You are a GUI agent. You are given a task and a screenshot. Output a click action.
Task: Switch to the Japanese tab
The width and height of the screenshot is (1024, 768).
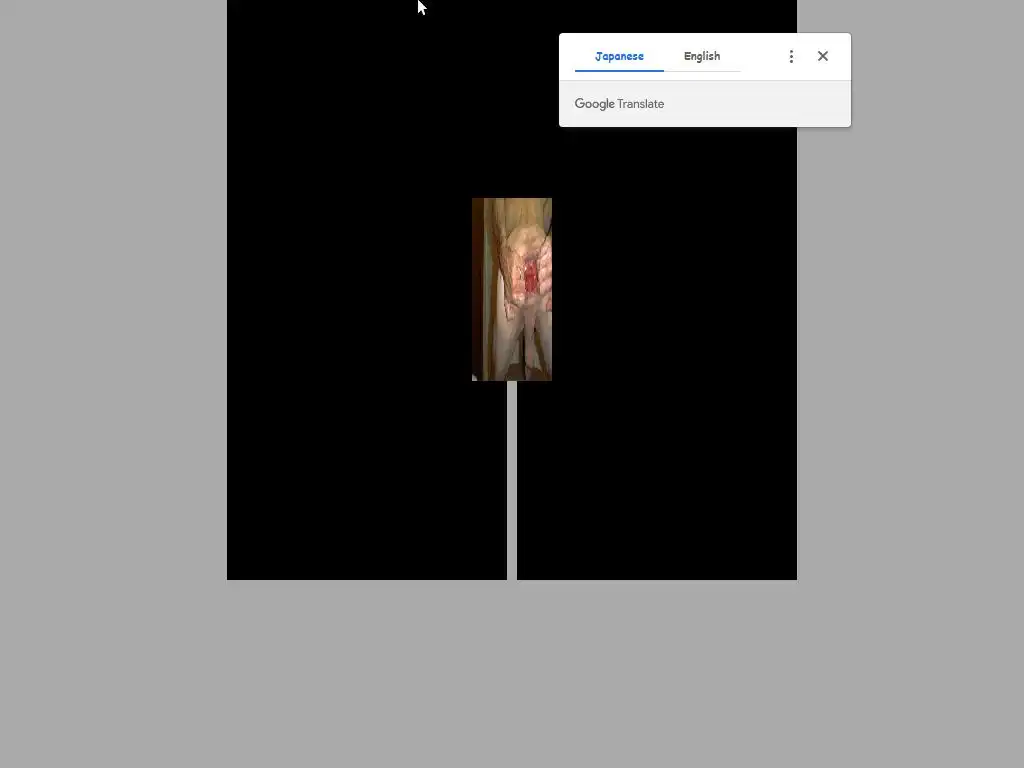coord(619,56)
